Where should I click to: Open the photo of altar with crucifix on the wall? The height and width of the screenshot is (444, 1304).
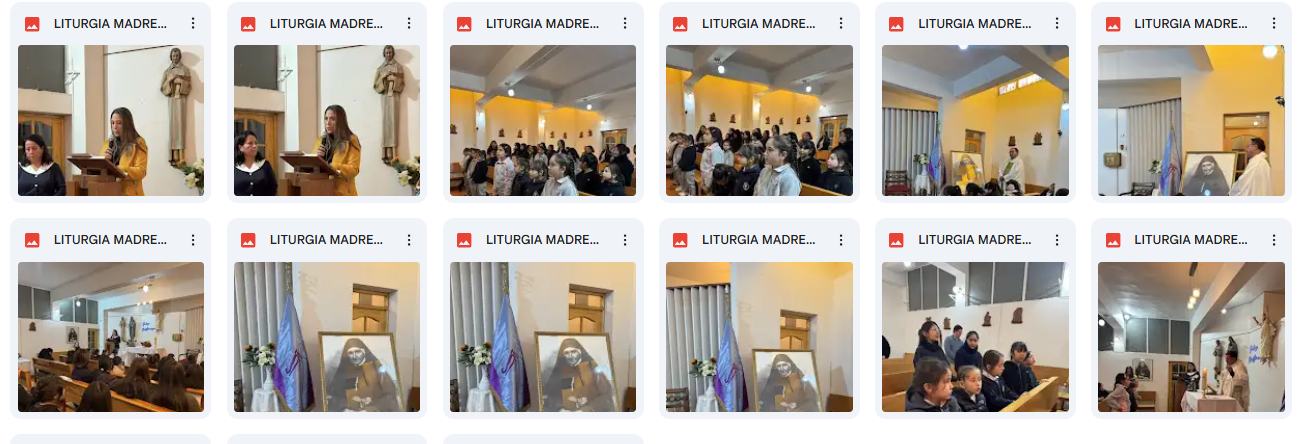point(1191,337)
